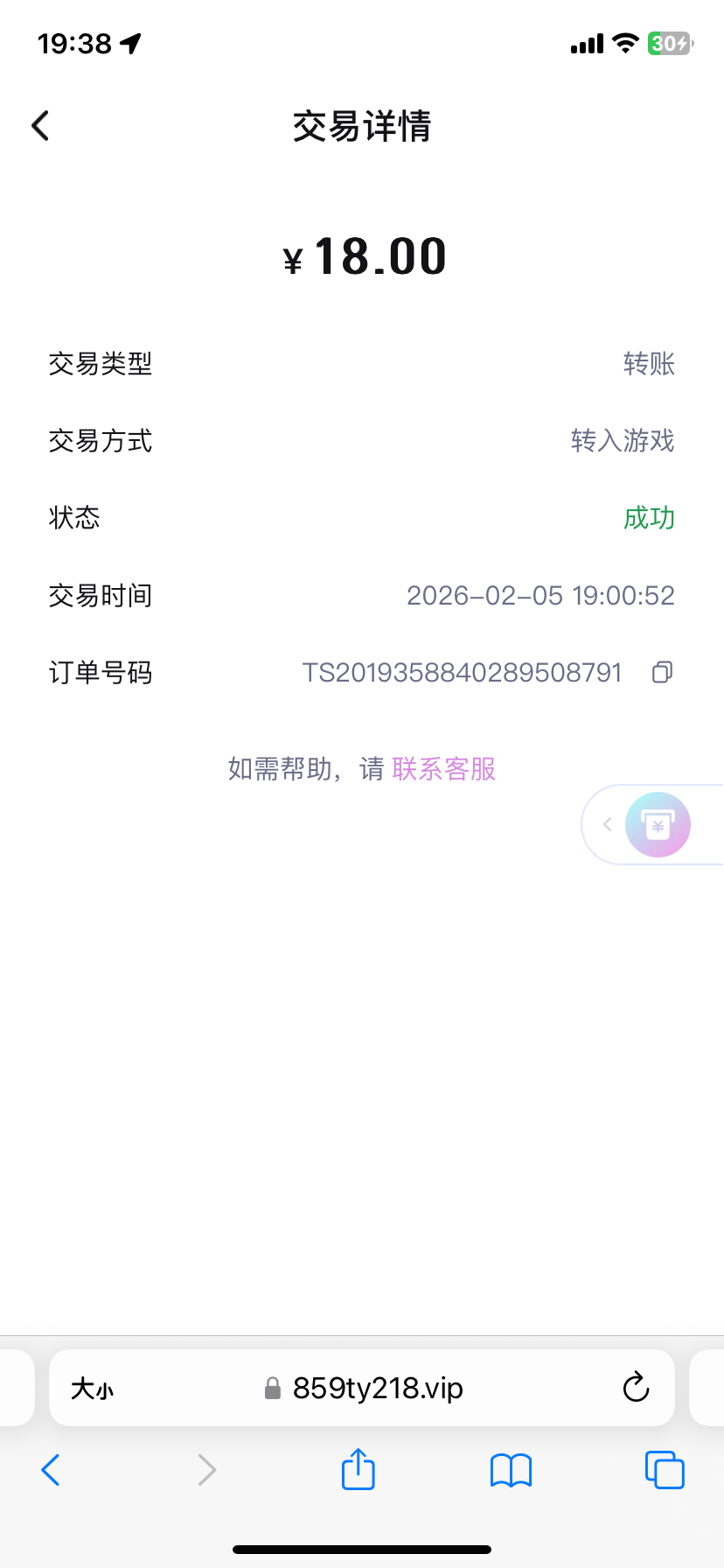
Task: Expand the floating widget's arrow
Action: [608, 824]
